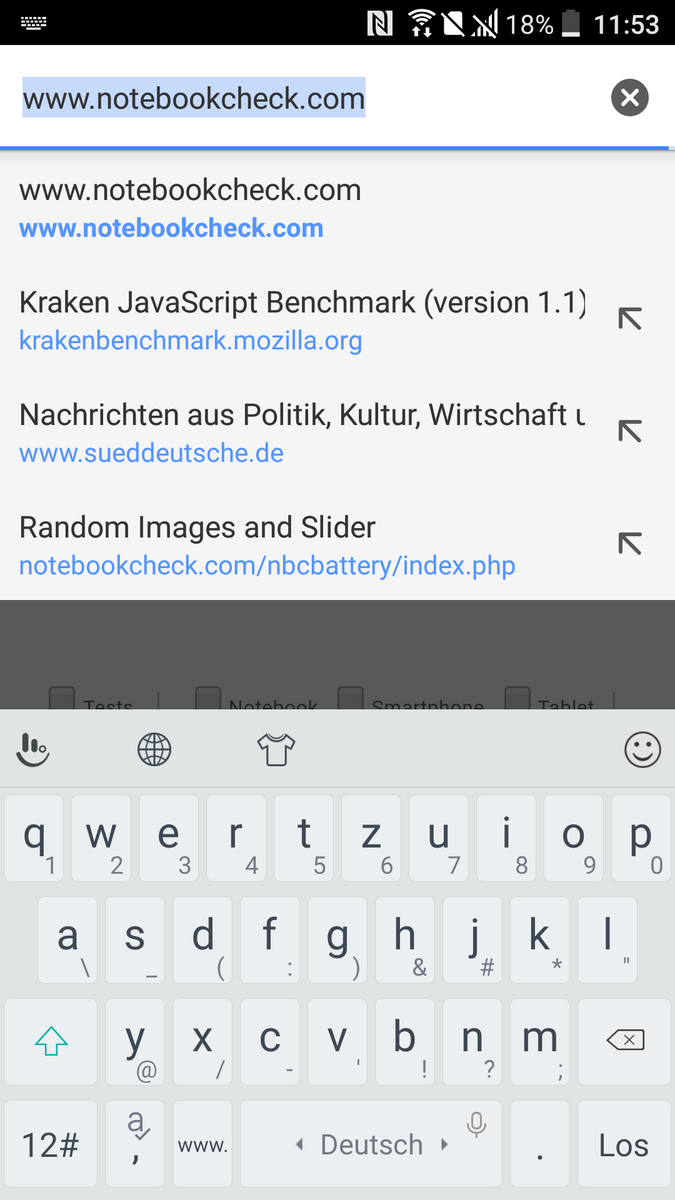675x1200 pixels.
Task: Enable shift on the keyboard
Action: pyautogui.click(x=51, y=1041)
